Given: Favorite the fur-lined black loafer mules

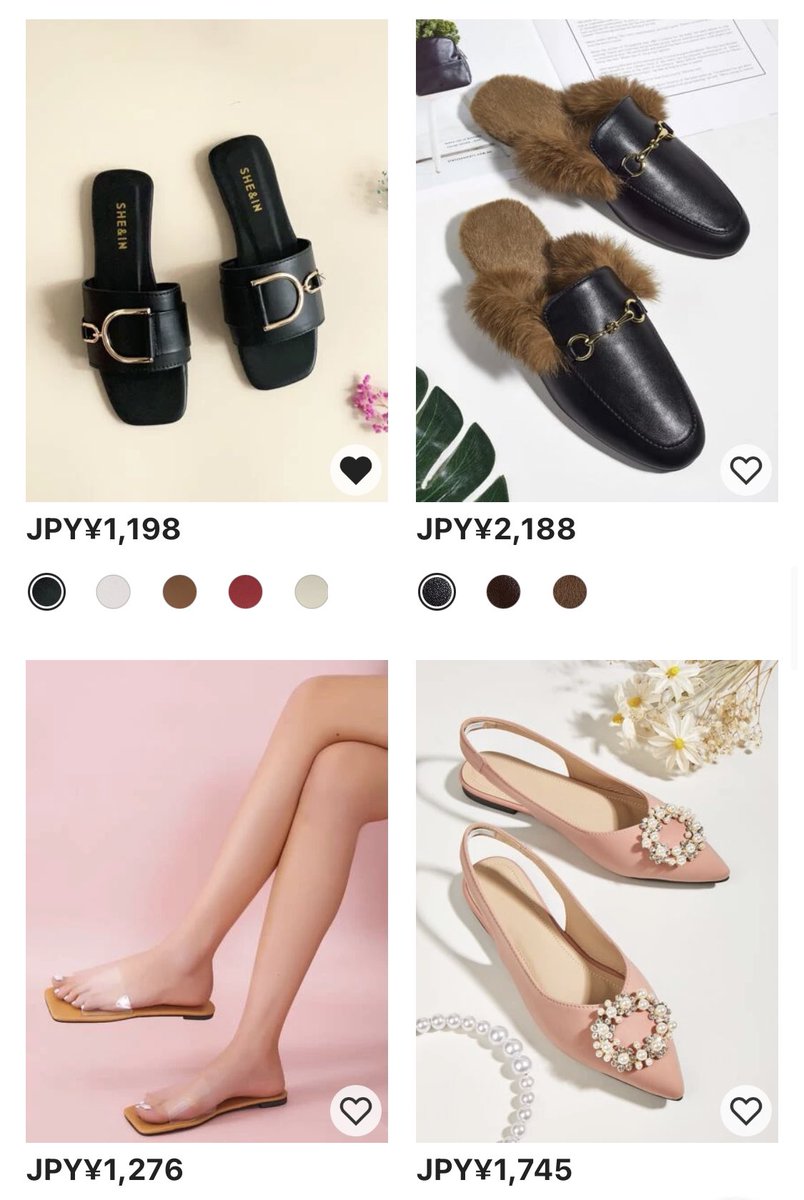Looking at the screenshot, I should point(747,468).
